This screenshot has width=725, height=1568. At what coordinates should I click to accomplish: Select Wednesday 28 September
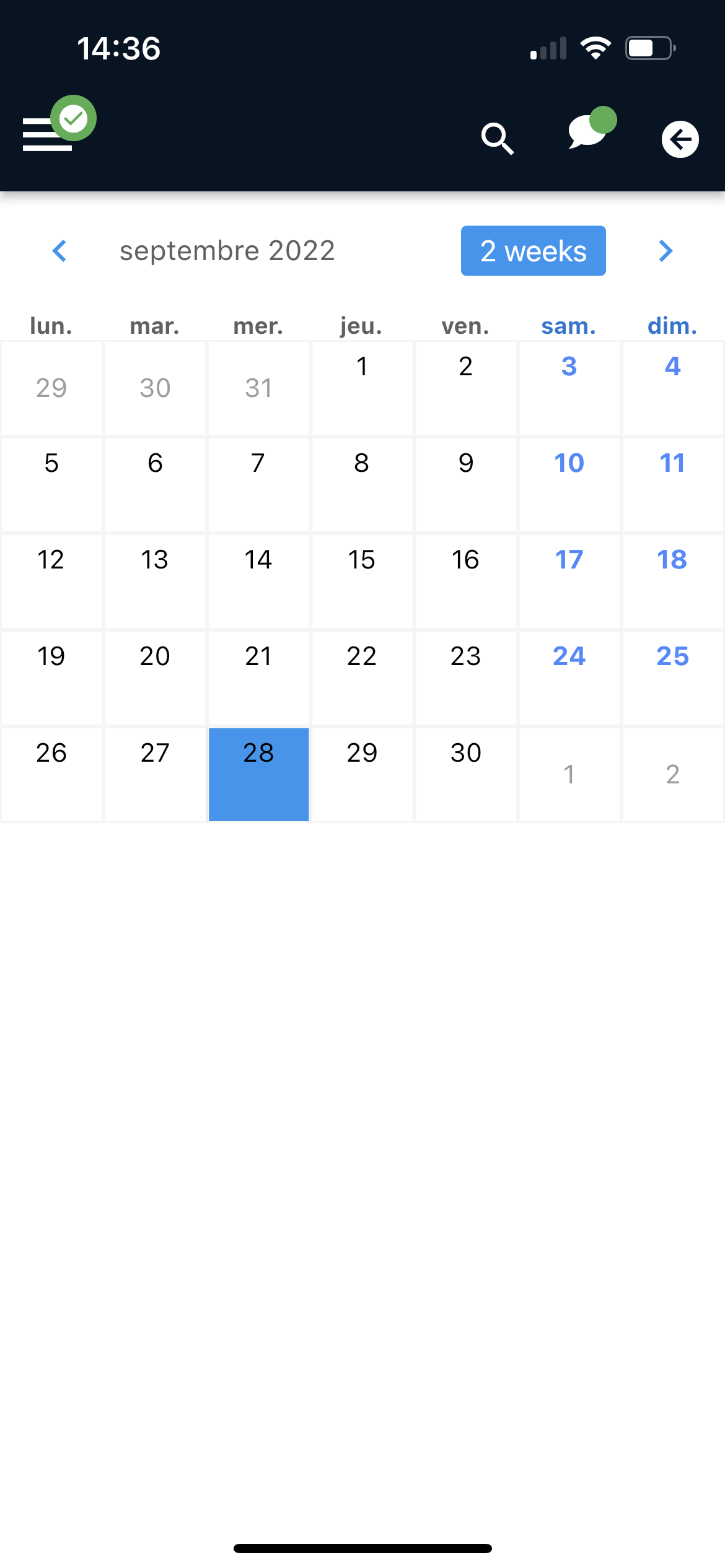point(258,774)
